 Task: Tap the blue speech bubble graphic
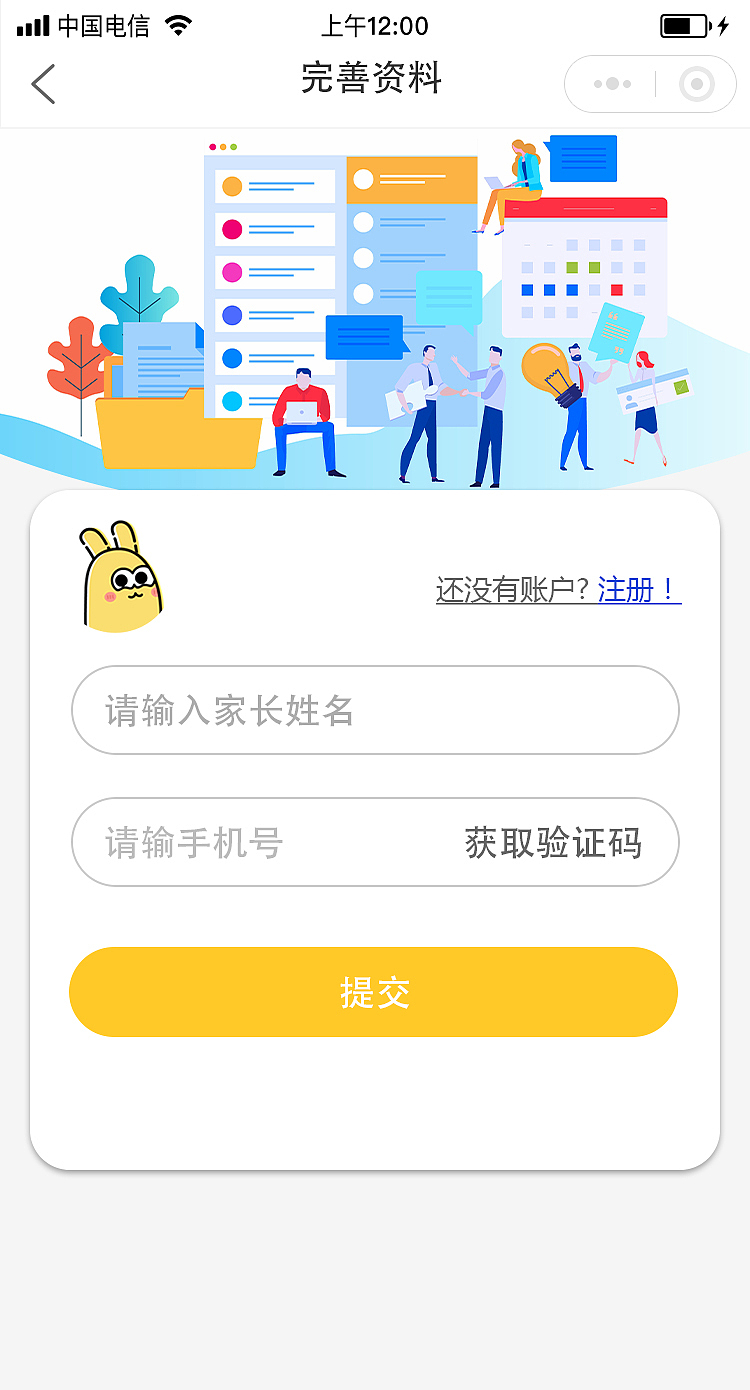click(x=364, y=337)
